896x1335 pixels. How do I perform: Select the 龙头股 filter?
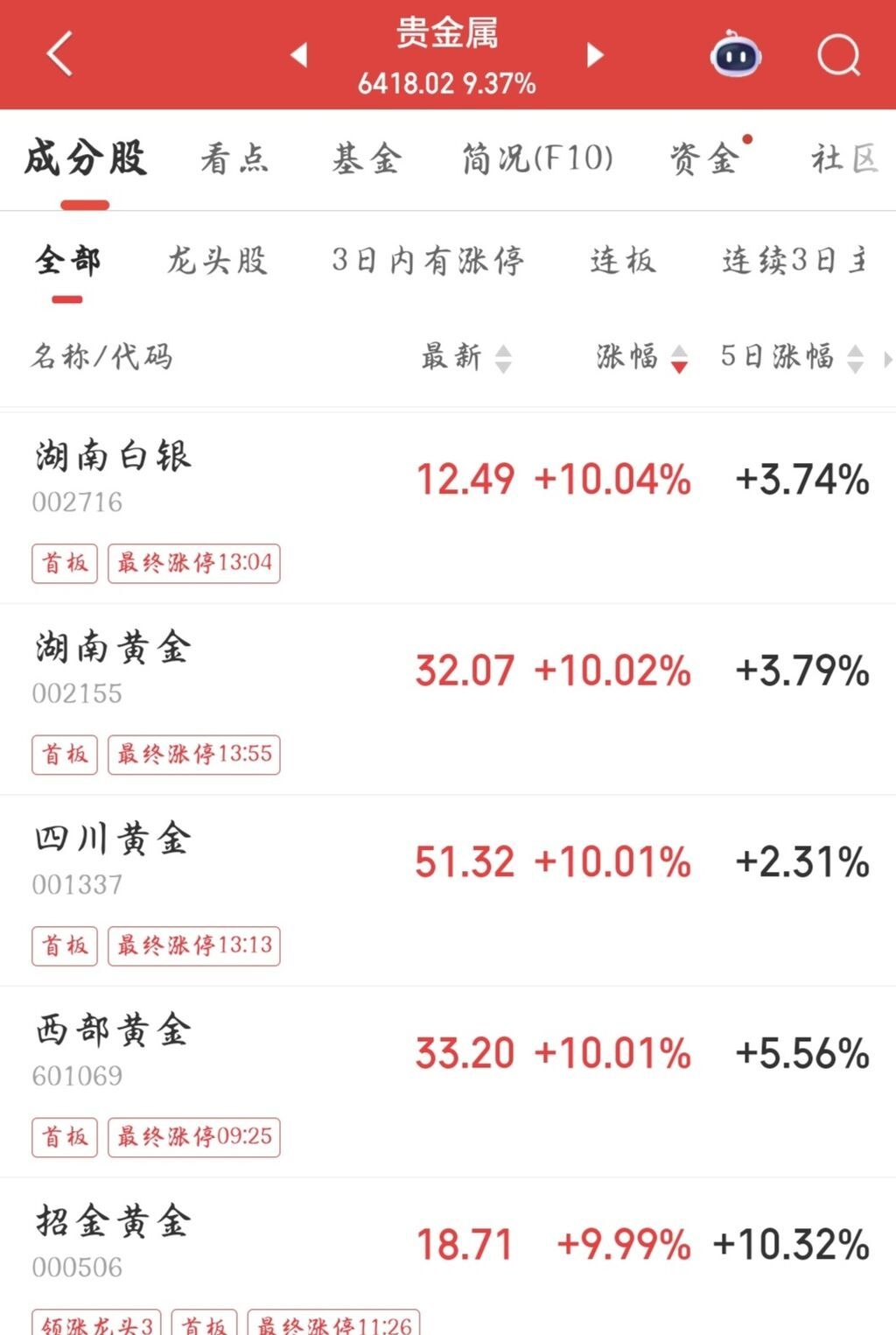(x=217, y=260)
